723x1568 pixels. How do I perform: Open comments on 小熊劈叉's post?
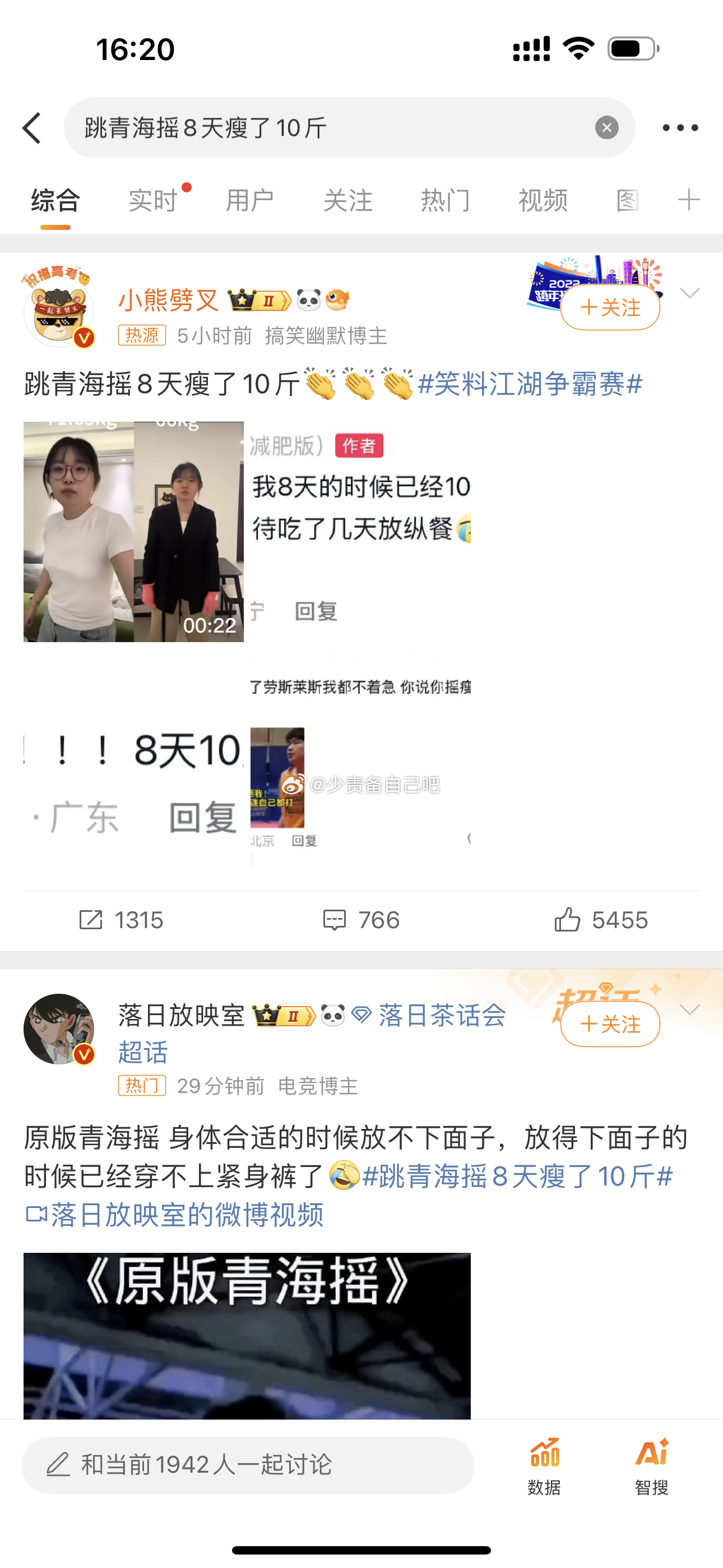361,920
